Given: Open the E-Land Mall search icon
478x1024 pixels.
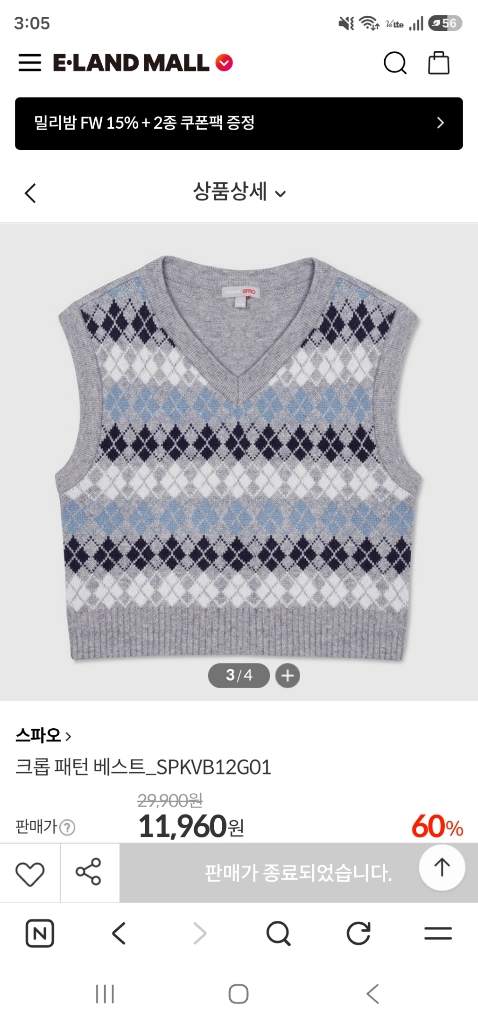Looking at the screenshot, I should pyautogui.click(x=394, y=63).
